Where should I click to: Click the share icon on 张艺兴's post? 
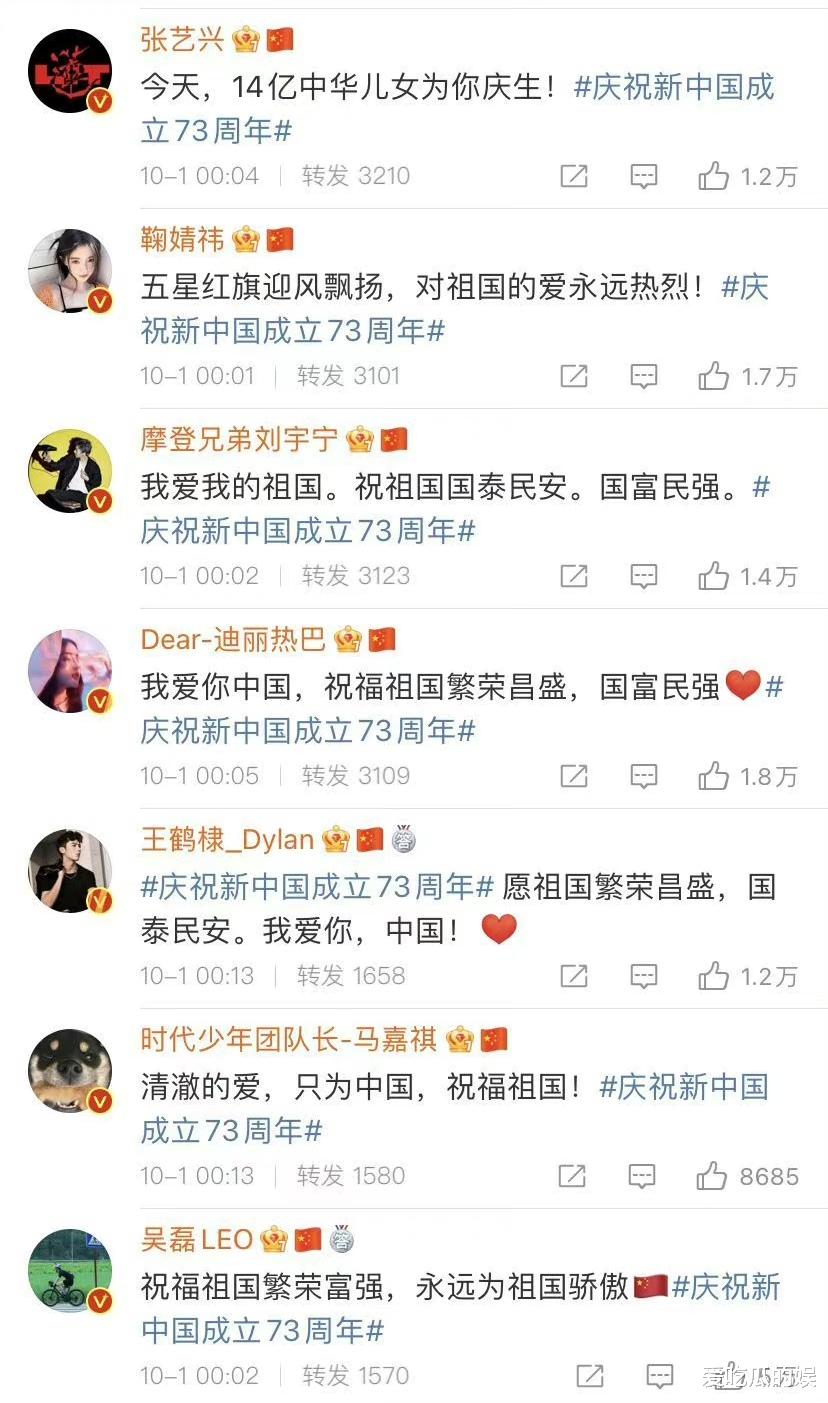tap(572, 176)
